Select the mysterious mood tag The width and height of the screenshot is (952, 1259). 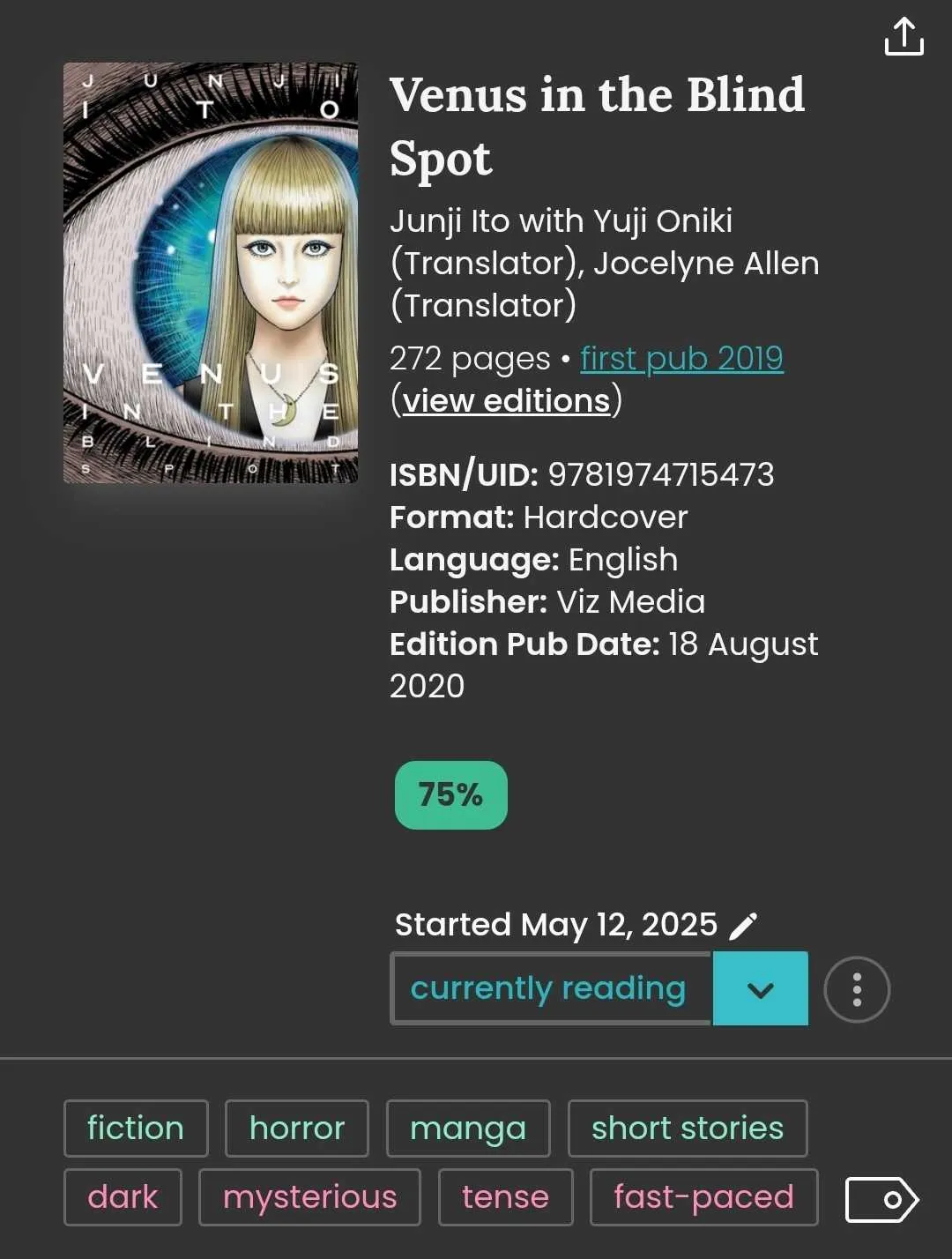coord(309,1196)
